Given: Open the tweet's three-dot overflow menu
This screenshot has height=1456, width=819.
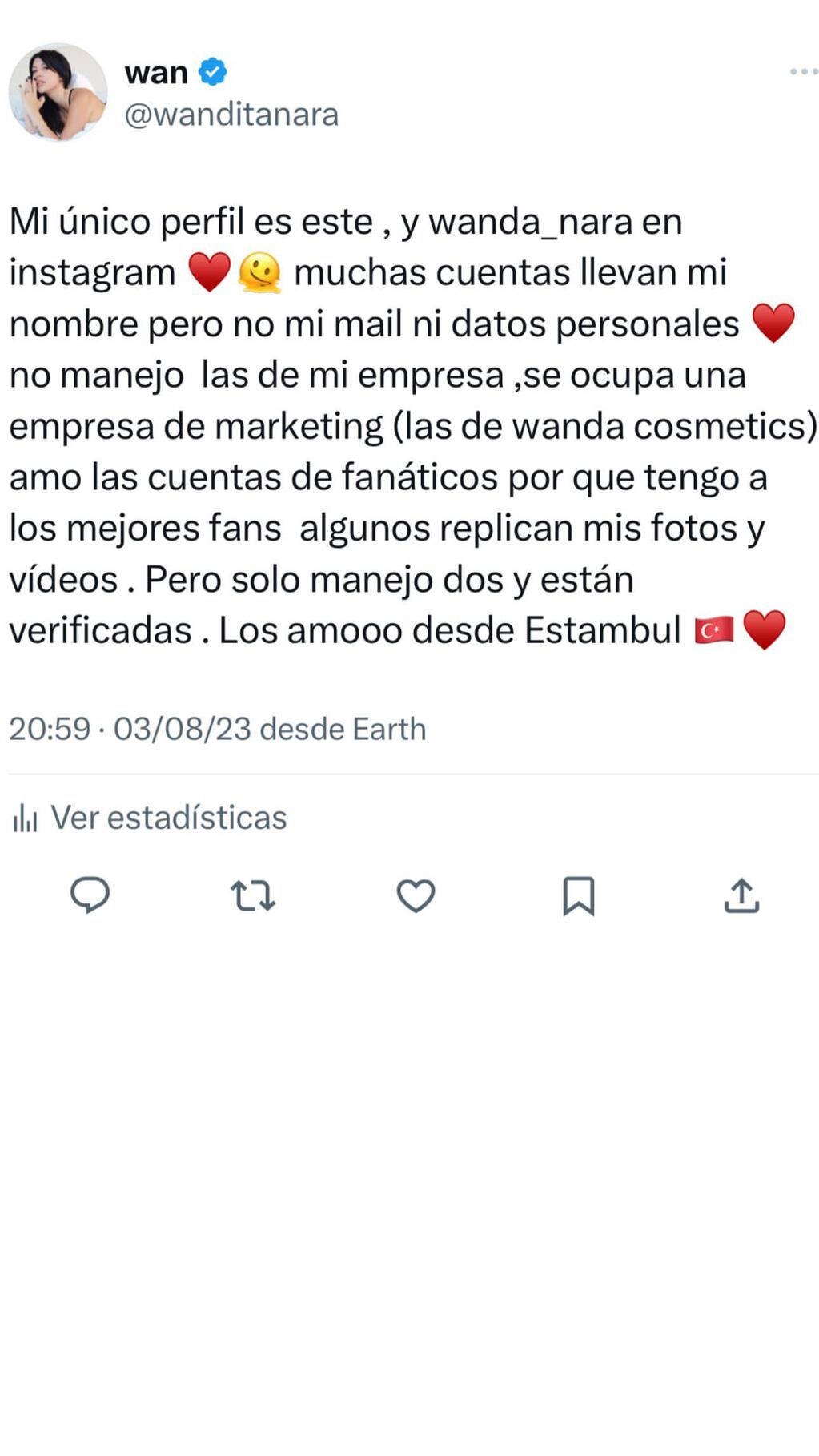Looking at the screenshot, I should (803, 72).
